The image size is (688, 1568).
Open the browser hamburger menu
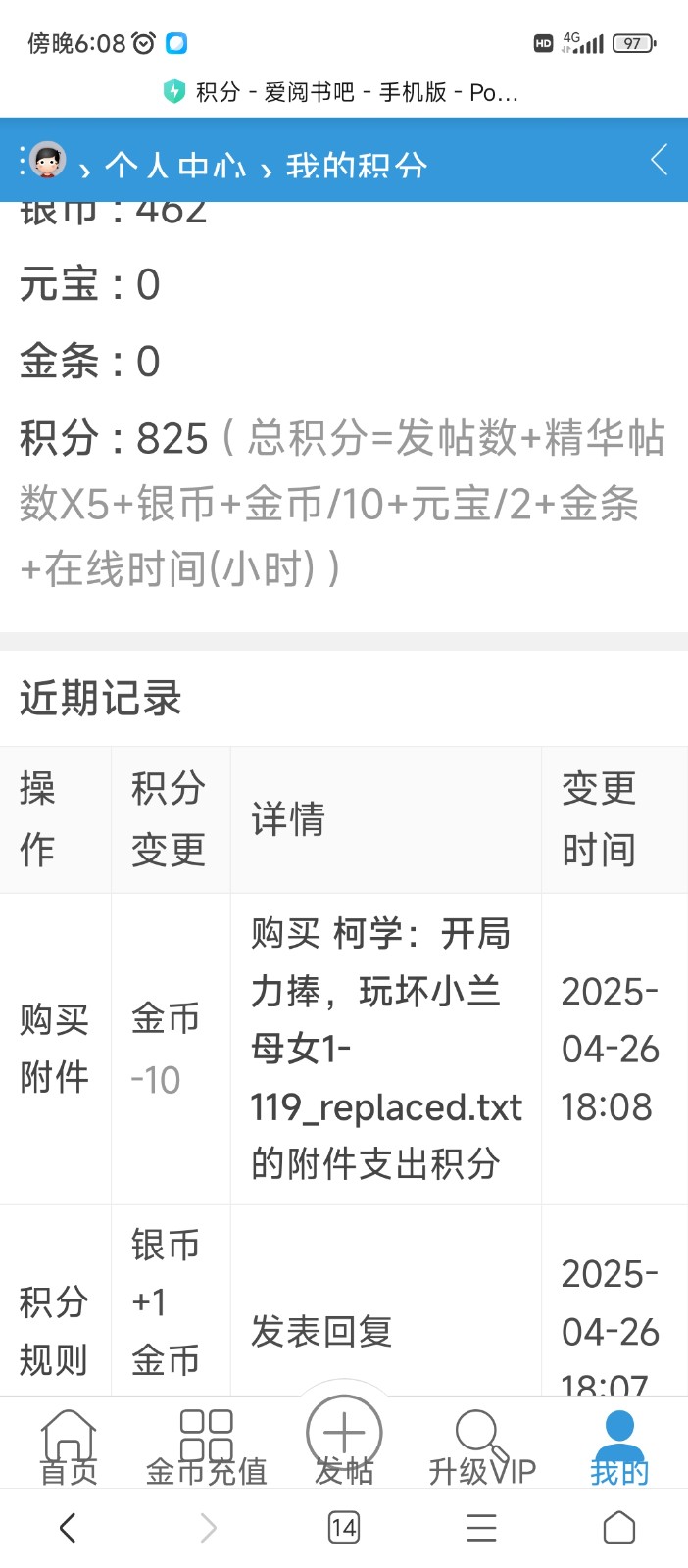(x=481, y=1527)
